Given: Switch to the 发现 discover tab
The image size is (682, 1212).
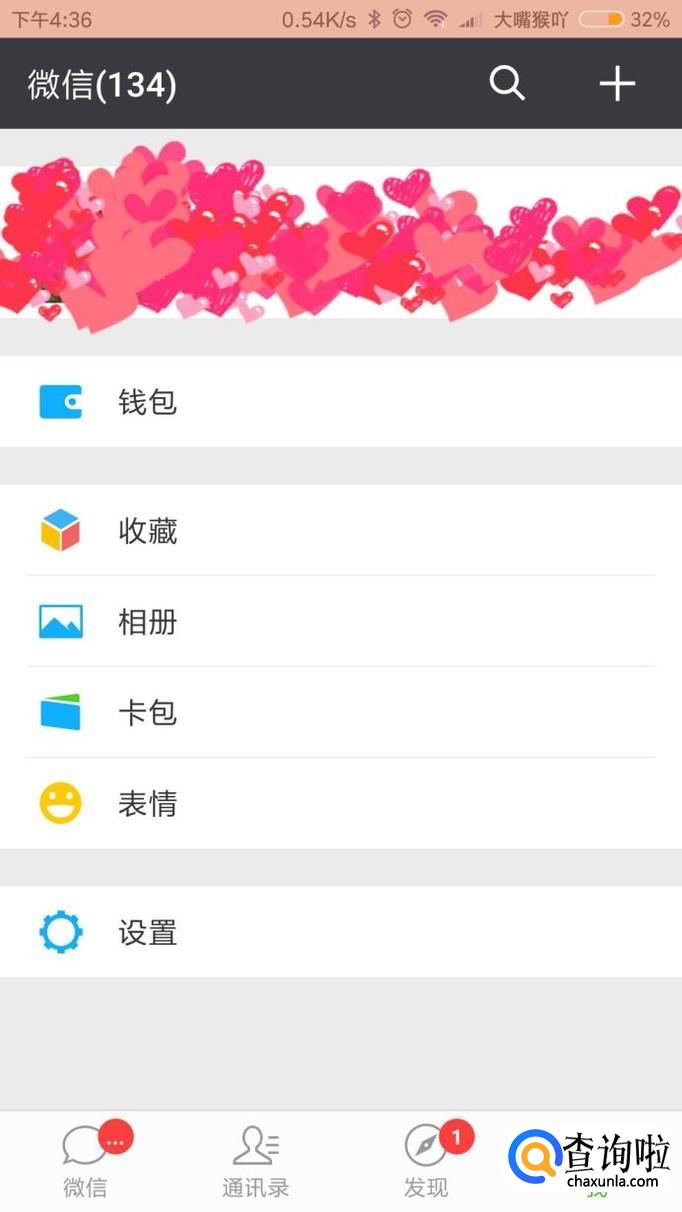Looking at the screenshot, I should (427, 1162).
